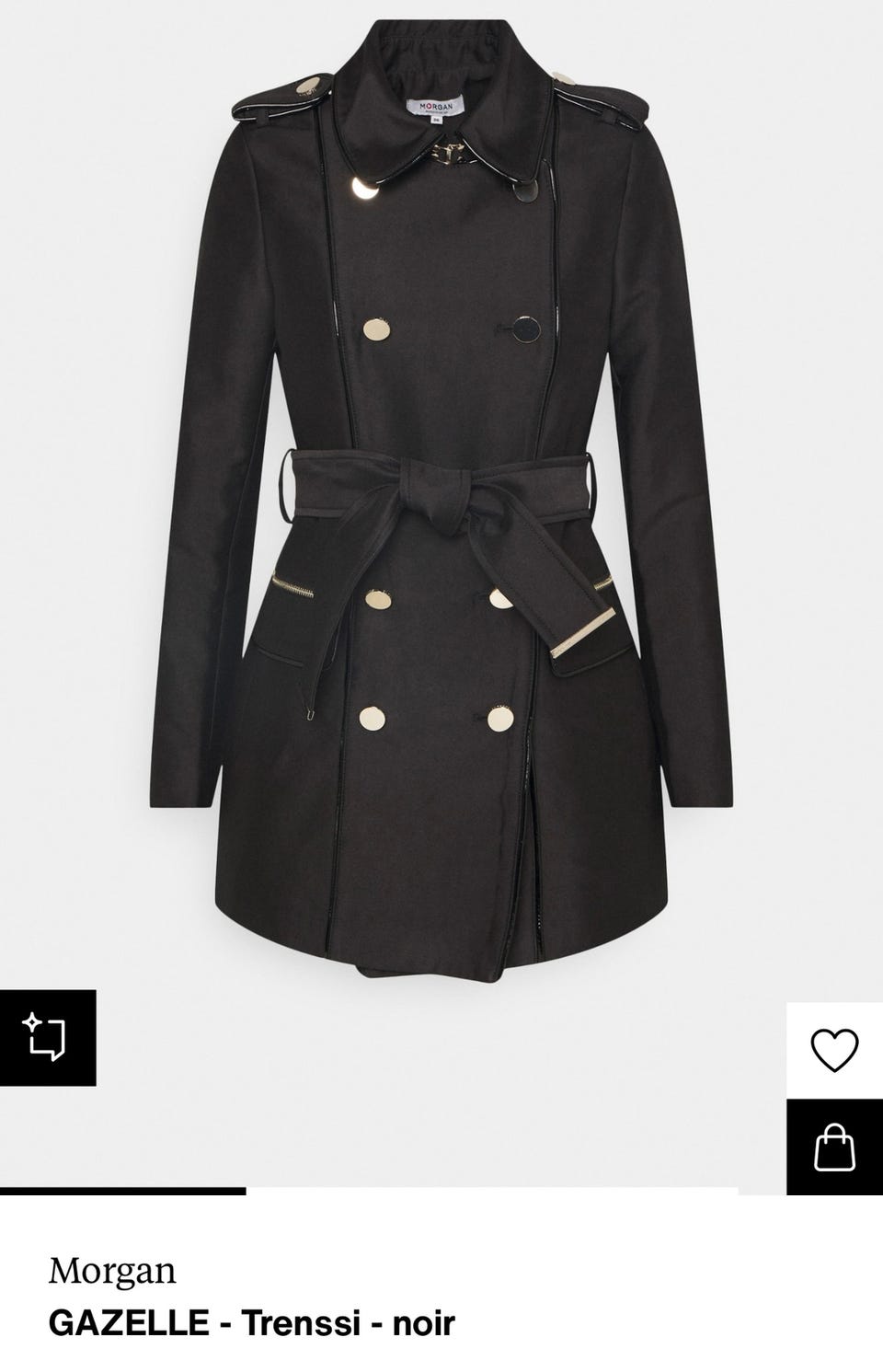Add GAZELLE coat to shopping bag
Image resolution: width=883 pixels, height=1372 pixels.
[833, 1147]
